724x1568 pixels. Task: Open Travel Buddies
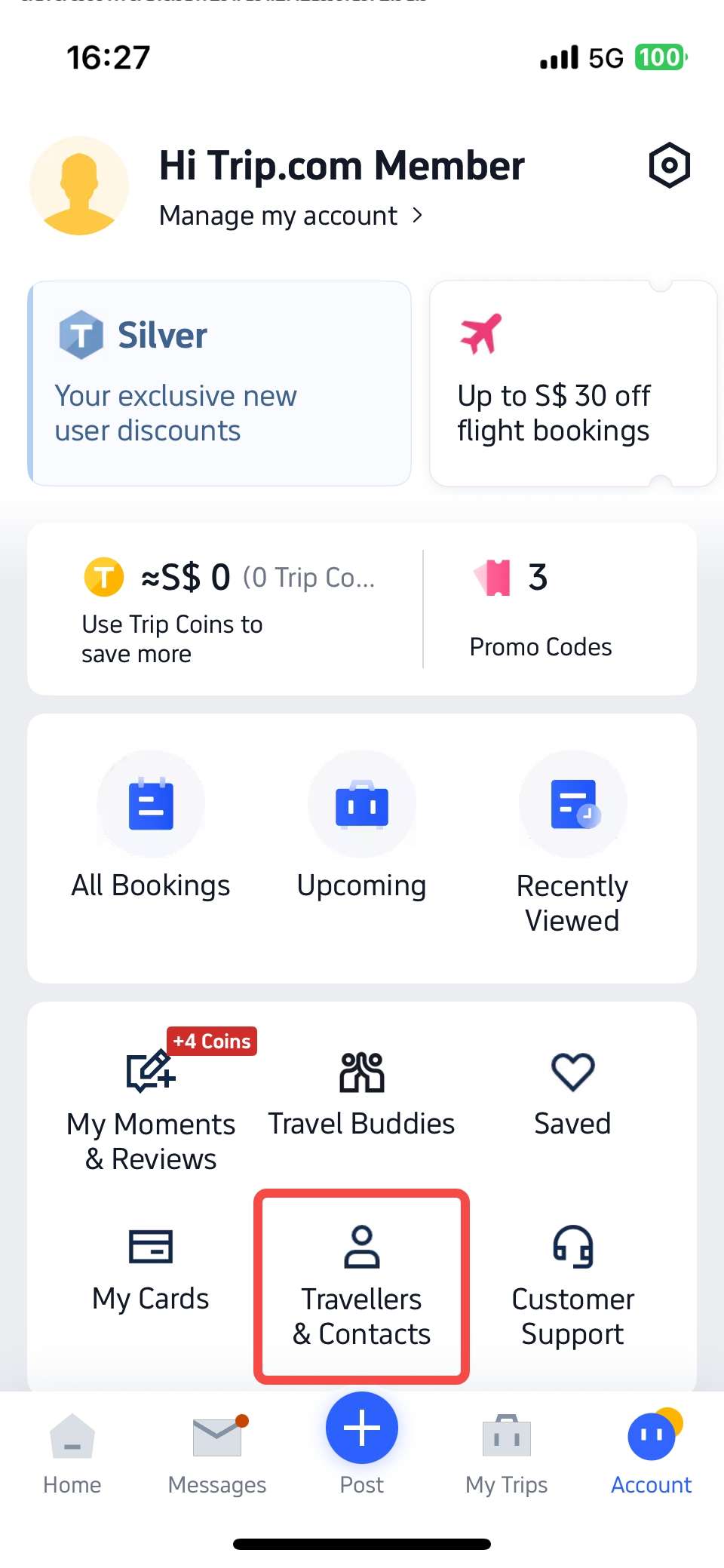point(361,1073)
